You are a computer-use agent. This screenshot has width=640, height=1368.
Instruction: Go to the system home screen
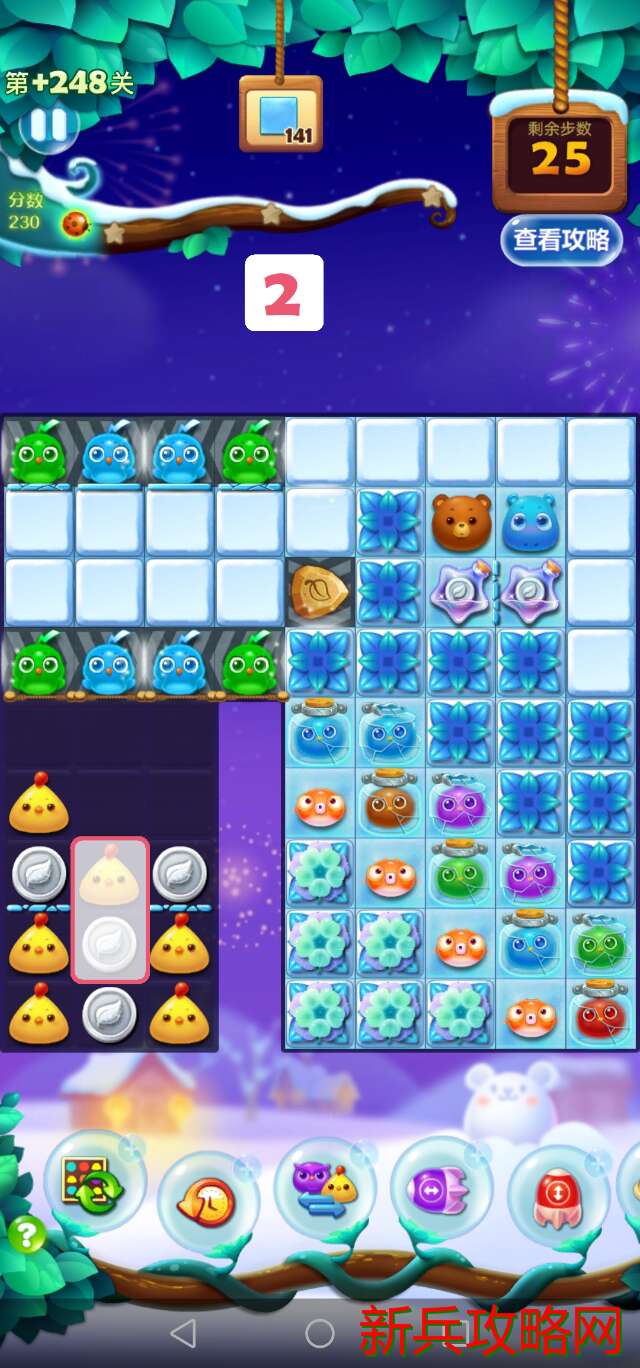click(320, 1332)
